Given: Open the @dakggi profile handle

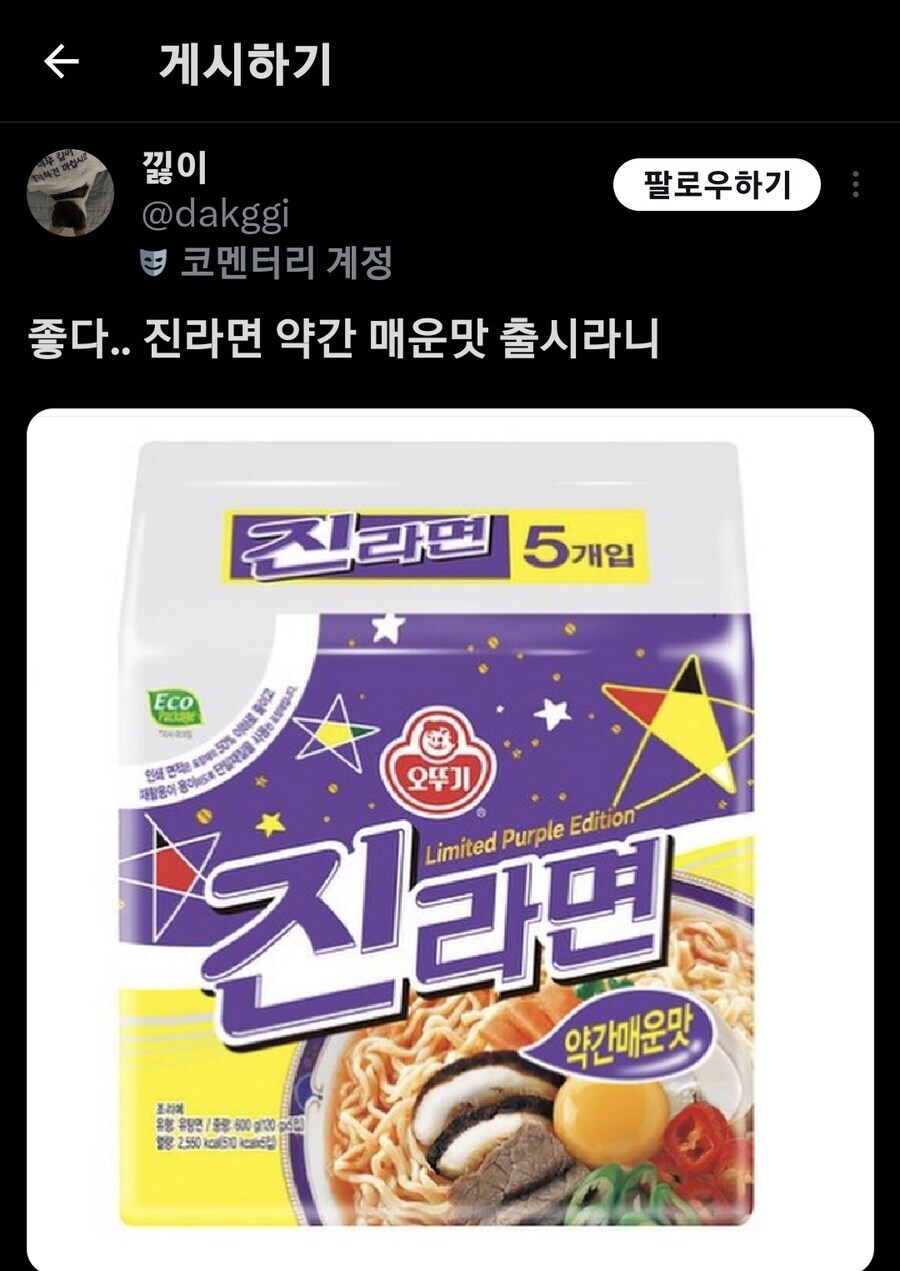Looking at the screenshot, I should click(x=216, y=214).
